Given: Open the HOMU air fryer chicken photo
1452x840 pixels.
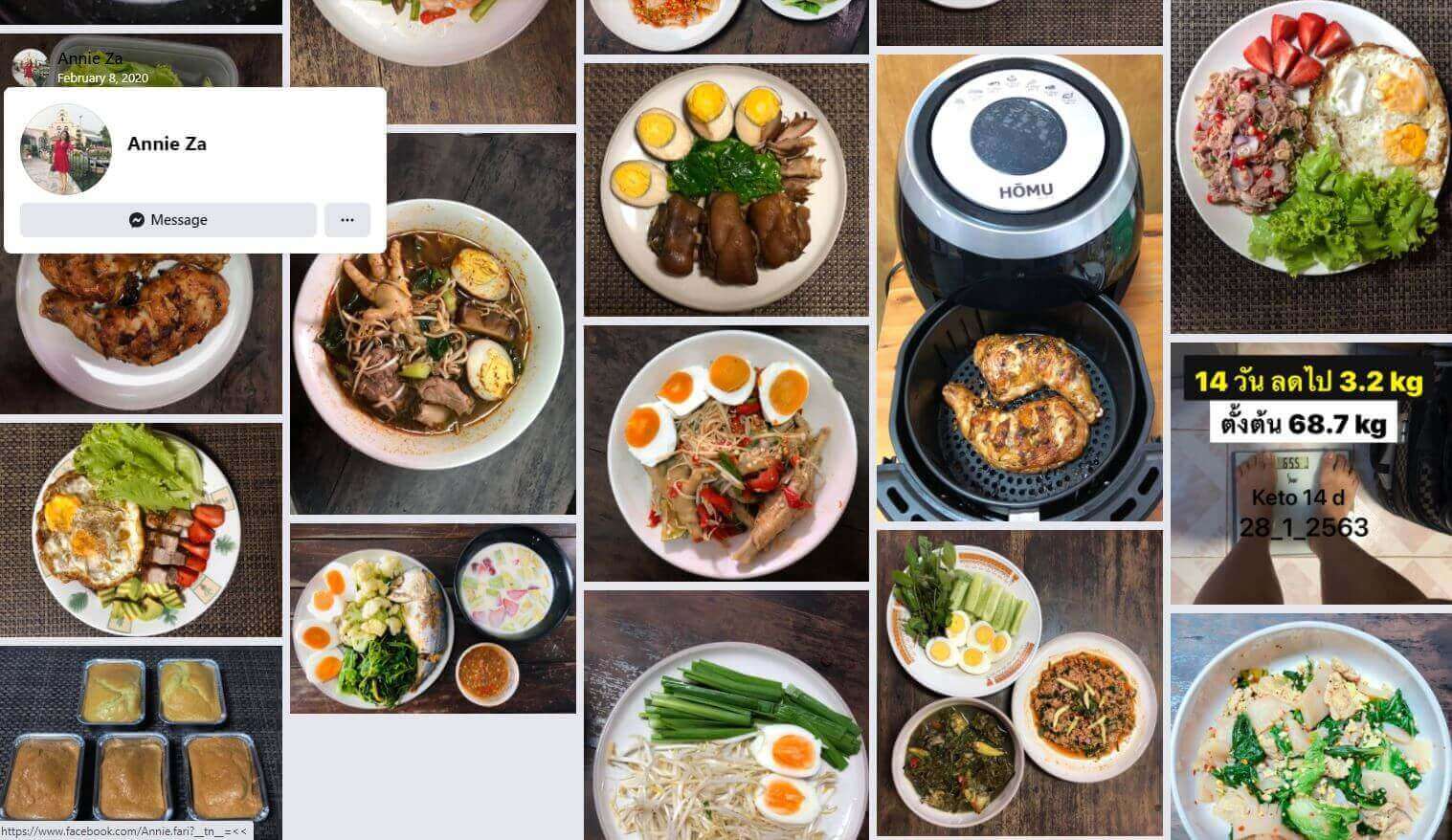Looking at the screenshot, I should (x=1019, y=287).
